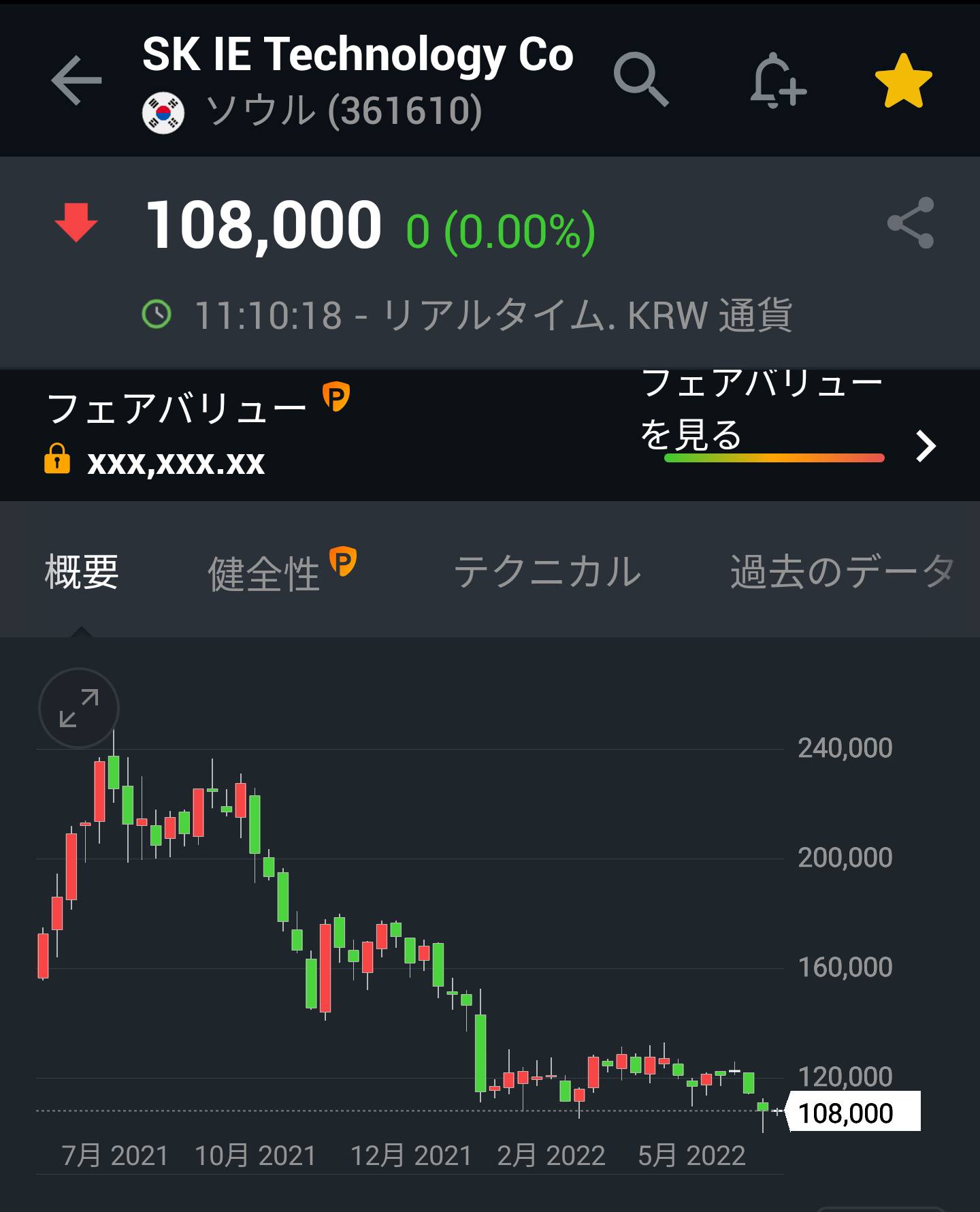Open the 過去のデータ tab
This screenshot has width=980, height=1212.
841,573
